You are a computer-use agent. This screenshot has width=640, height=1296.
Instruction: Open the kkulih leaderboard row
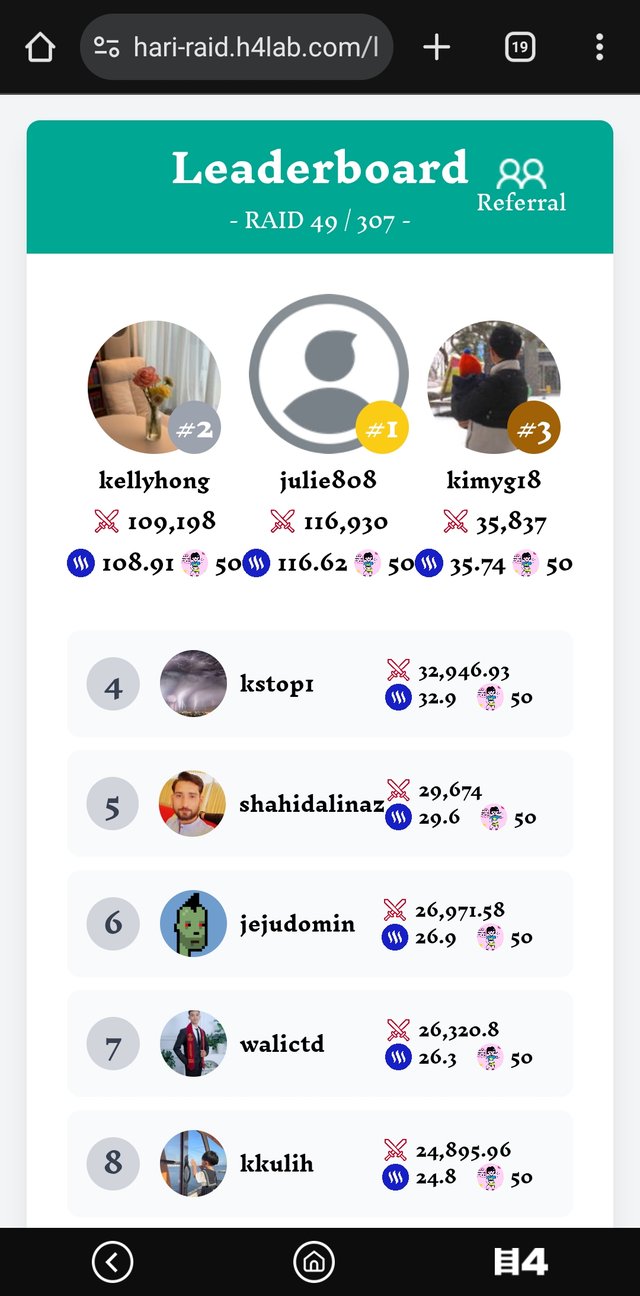[320, 1164]
